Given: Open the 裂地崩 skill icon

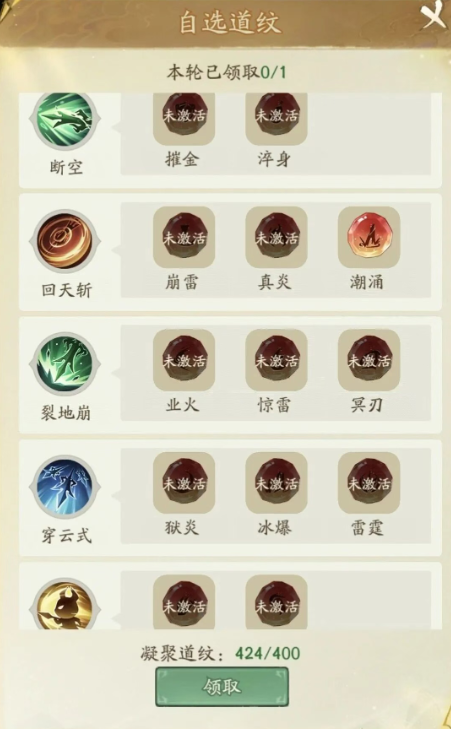Looking at the screenshot, I should pos(64,364).
